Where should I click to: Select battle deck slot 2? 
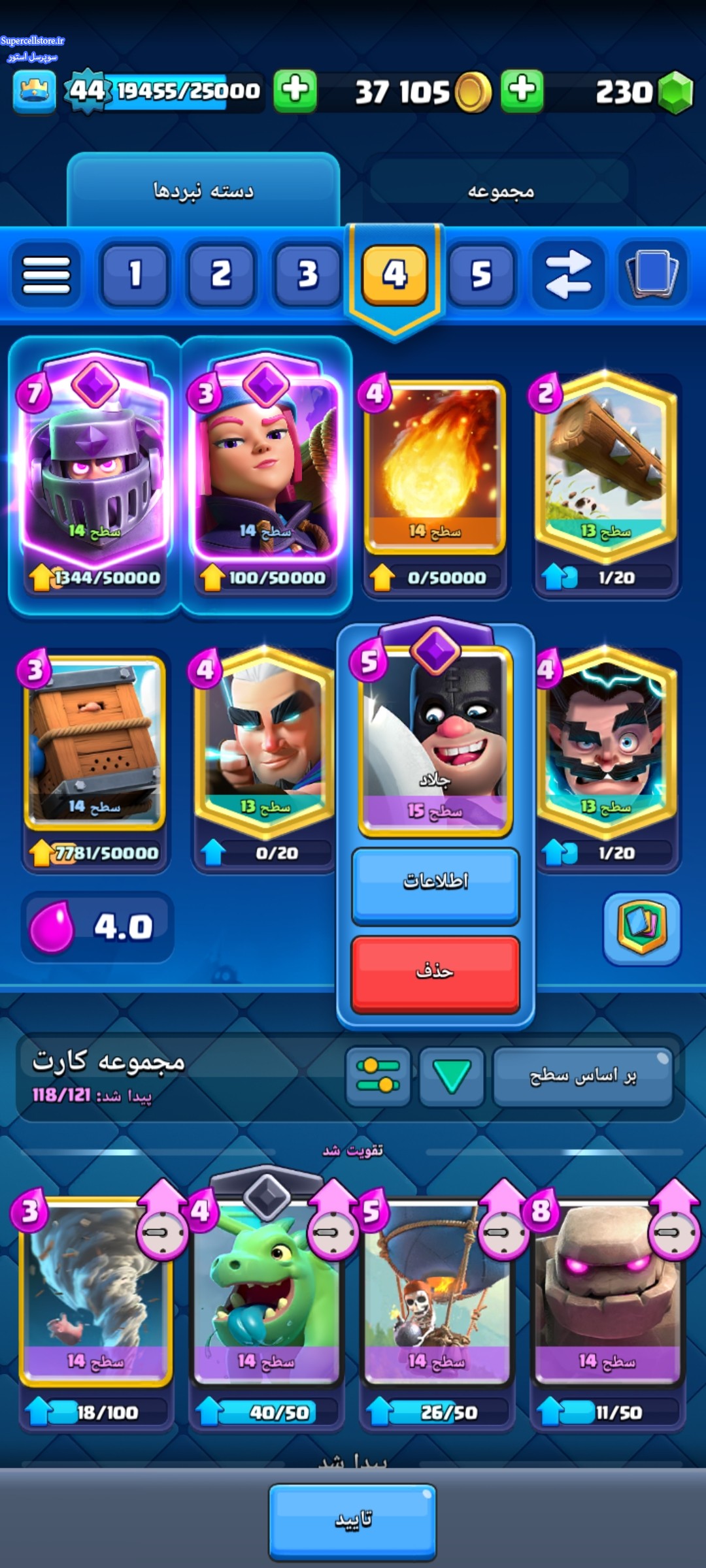[221, 274]
